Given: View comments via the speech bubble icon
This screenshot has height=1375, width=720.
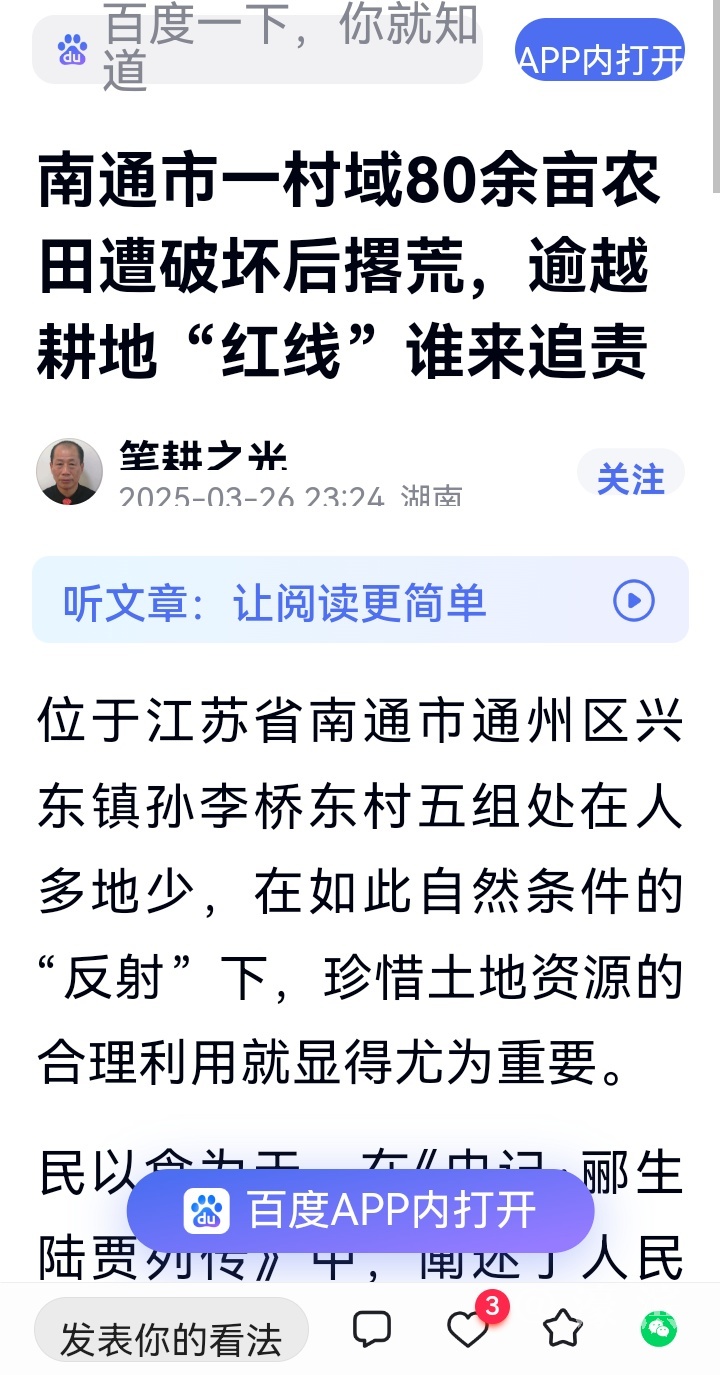Looking at the screenshot, I should click(x=372, y=1329).
